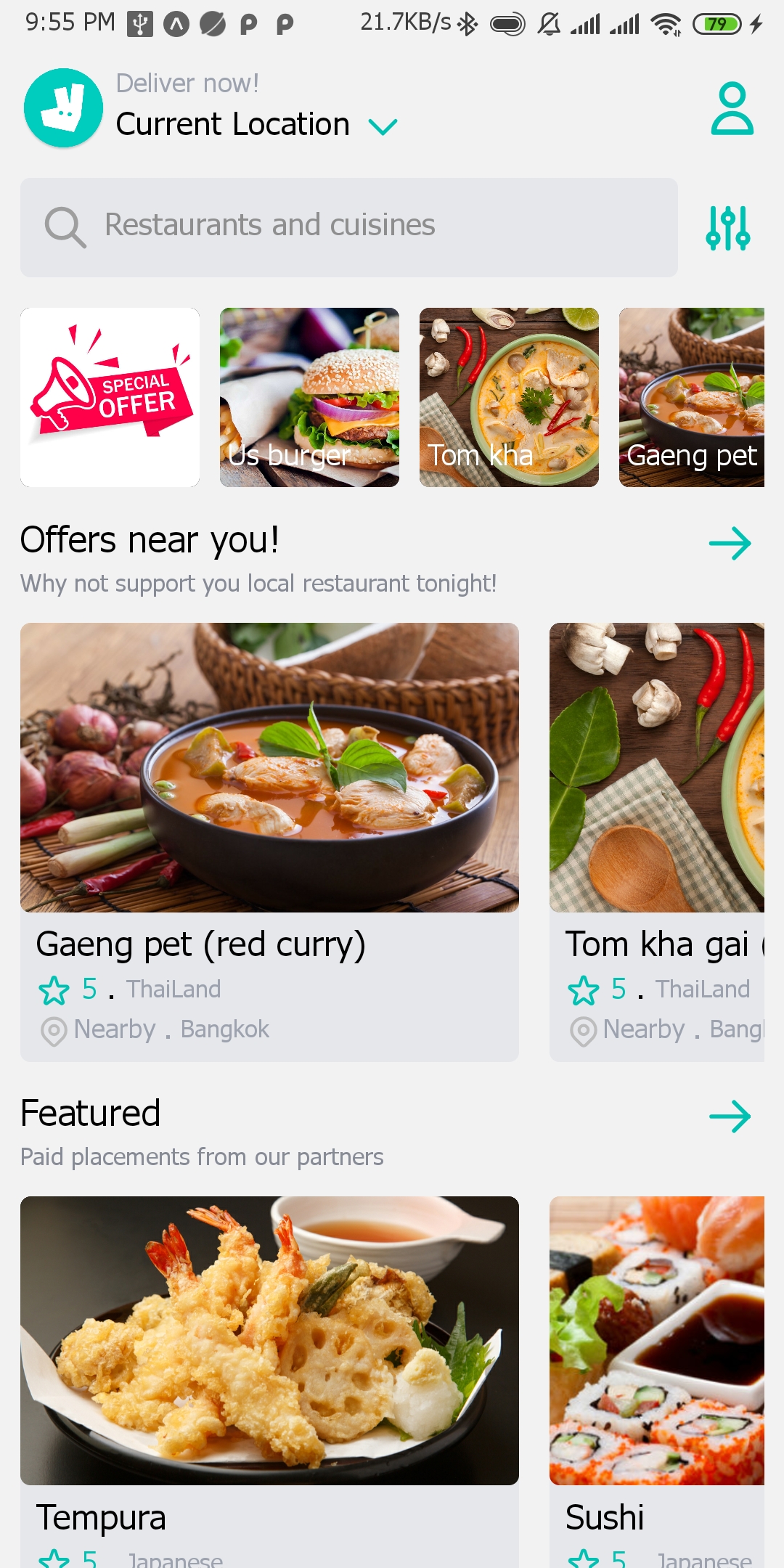Open the Sushi featured card
This screenshot has height=1568, width=784.
656,1379
